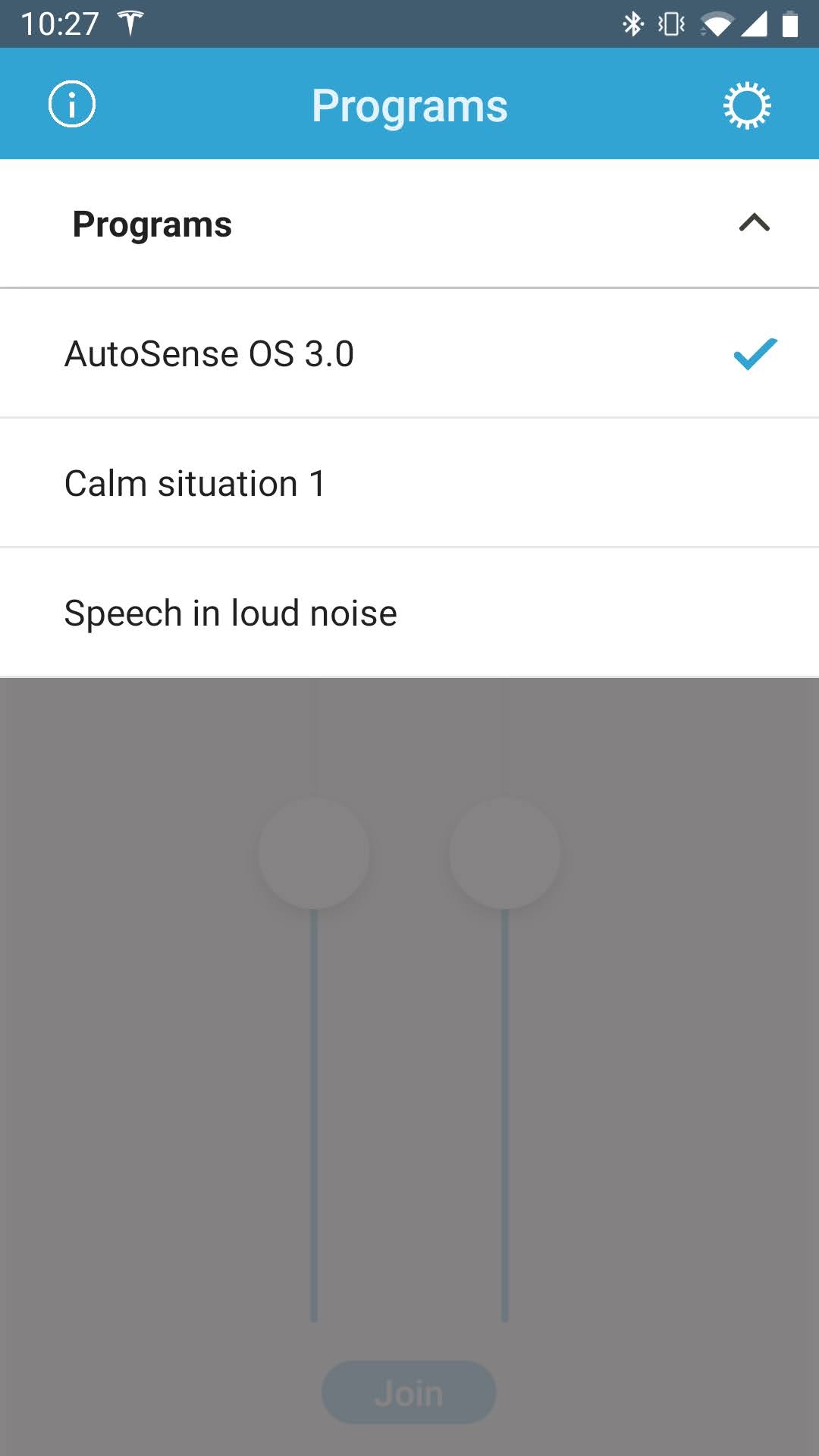Tap the Programs section label
This screenshot has width=819, height=1456.
tap(152, 223)
